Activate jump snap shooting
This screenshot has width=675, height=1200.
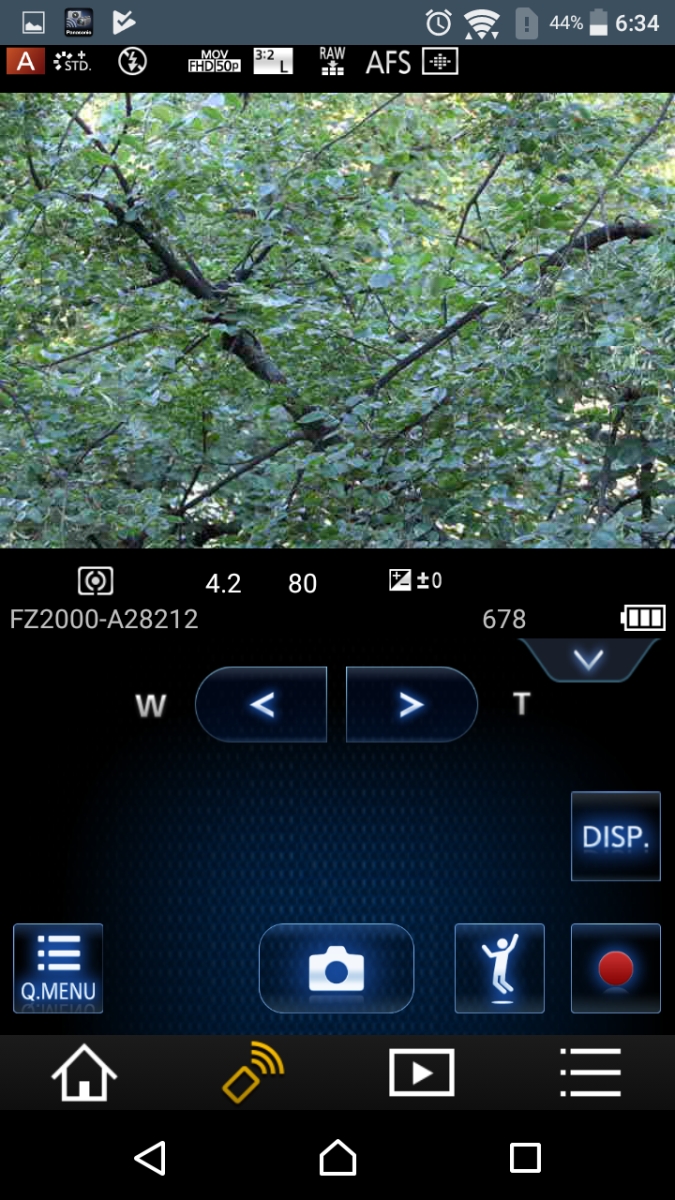click(x=500, y=968)
